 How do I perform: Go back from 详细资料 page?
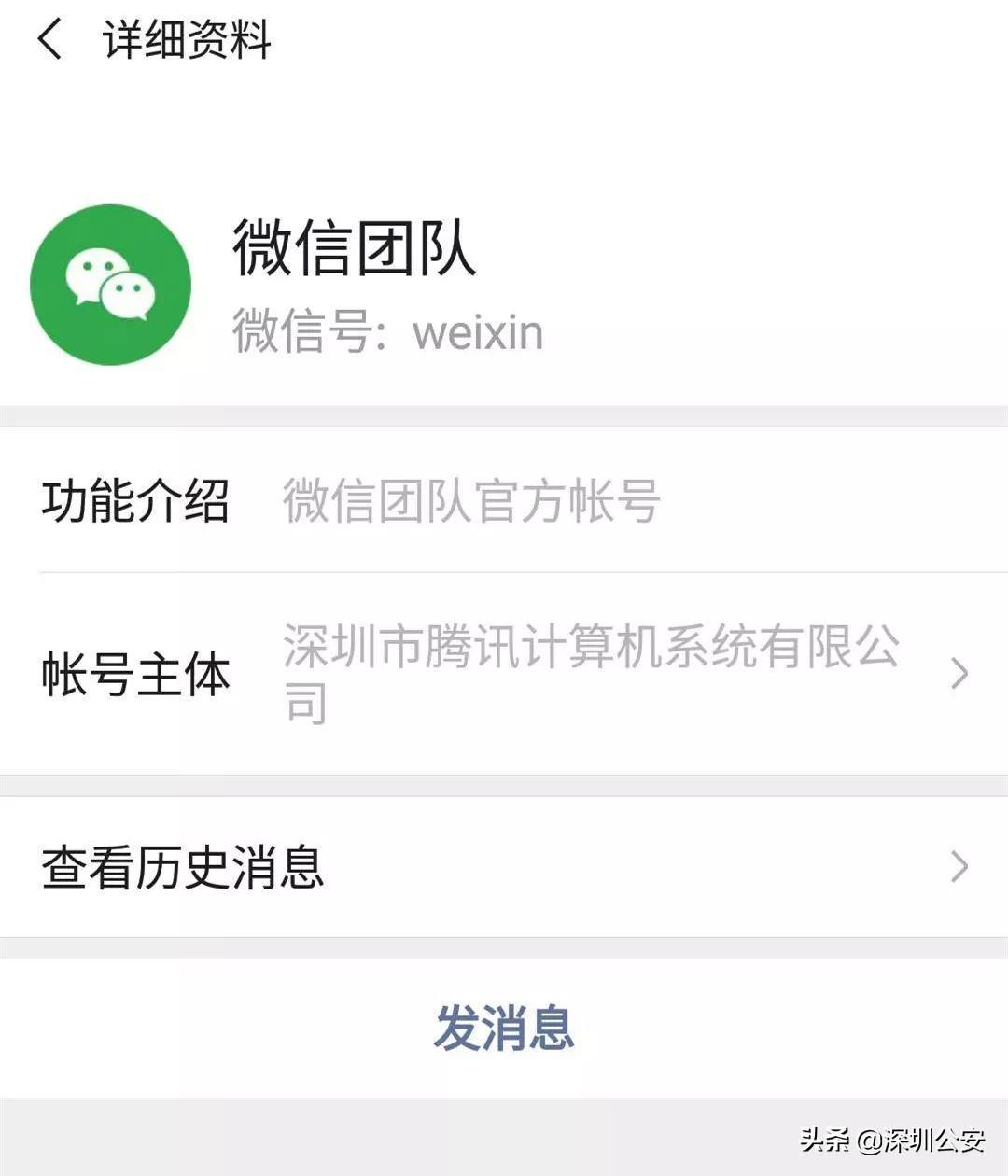point(50,41)
